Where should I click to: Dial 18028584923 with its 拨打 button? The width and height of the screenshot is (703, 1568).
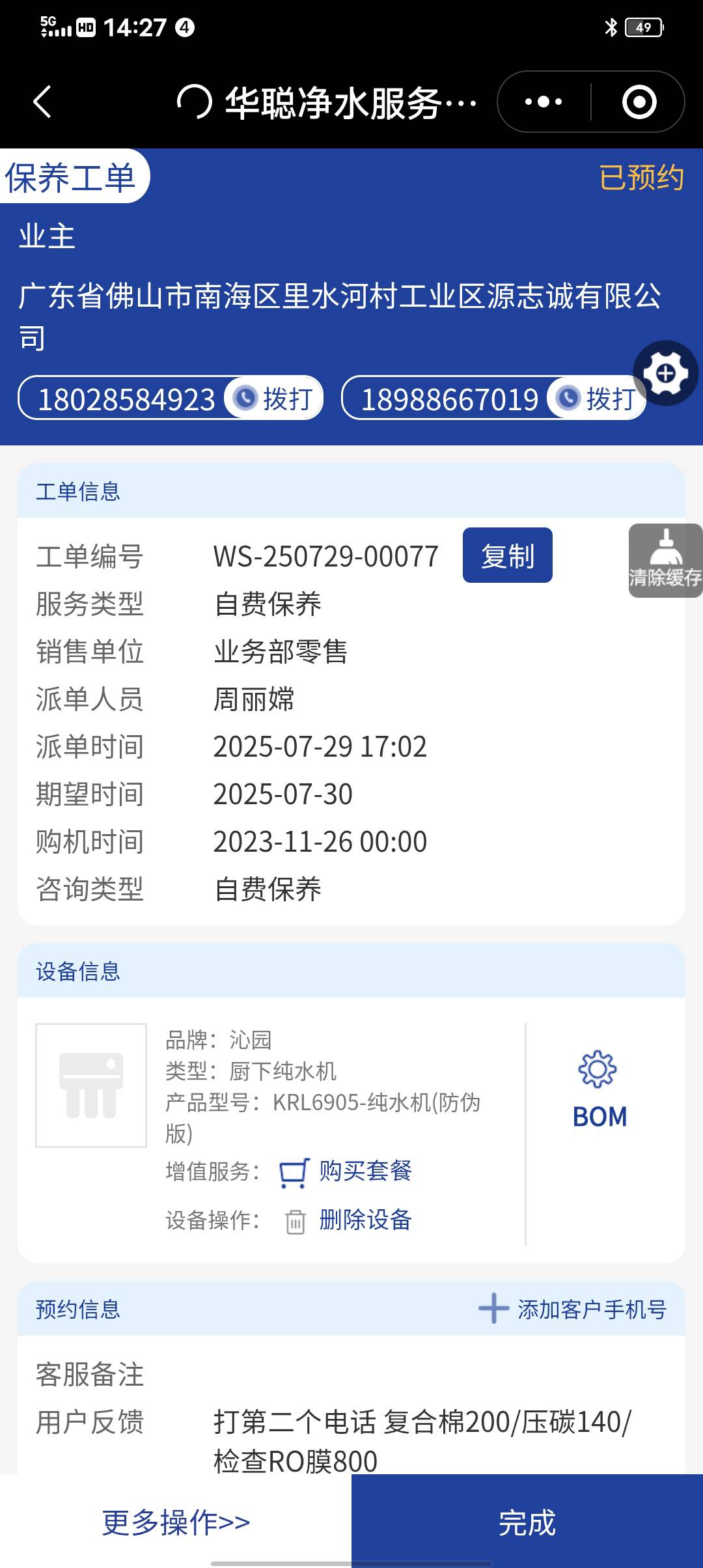pyautogui.click(x=274, y=399)
